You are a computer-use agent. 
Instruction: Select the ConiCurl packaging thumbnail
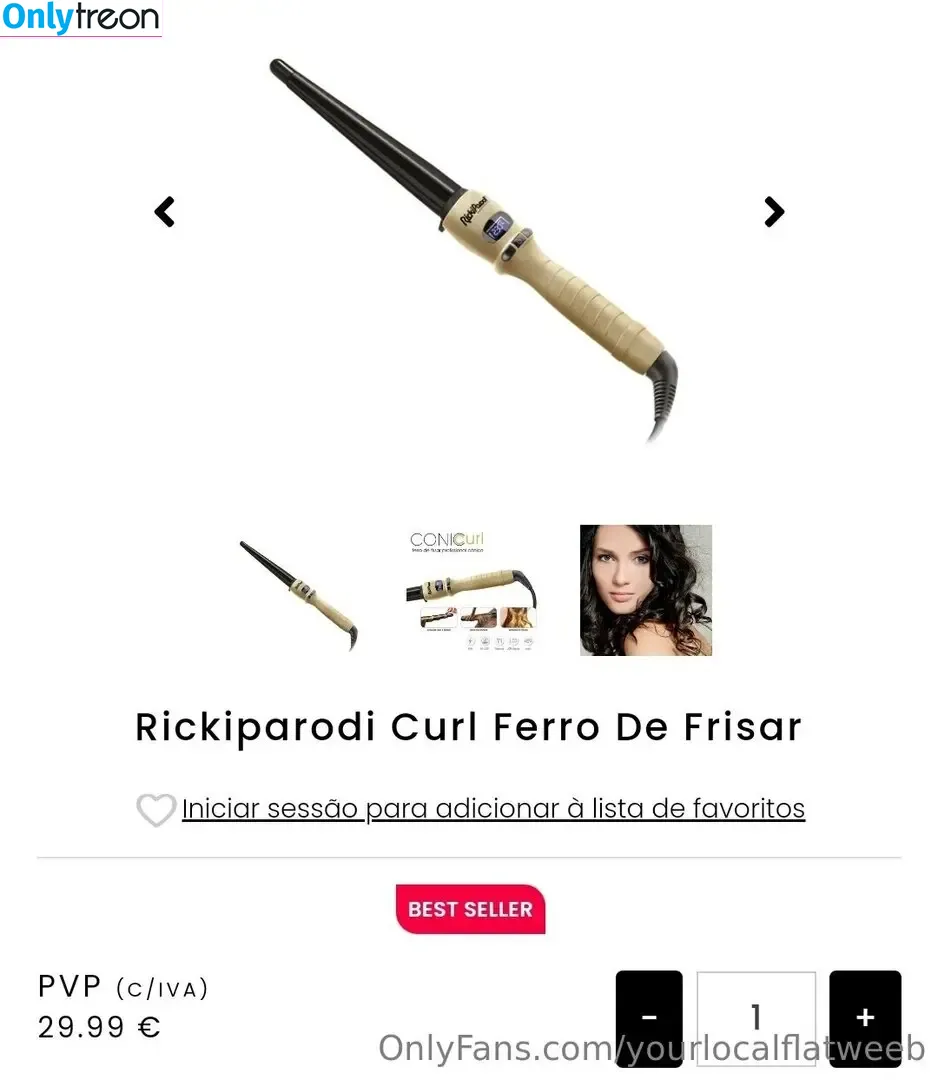471,592
